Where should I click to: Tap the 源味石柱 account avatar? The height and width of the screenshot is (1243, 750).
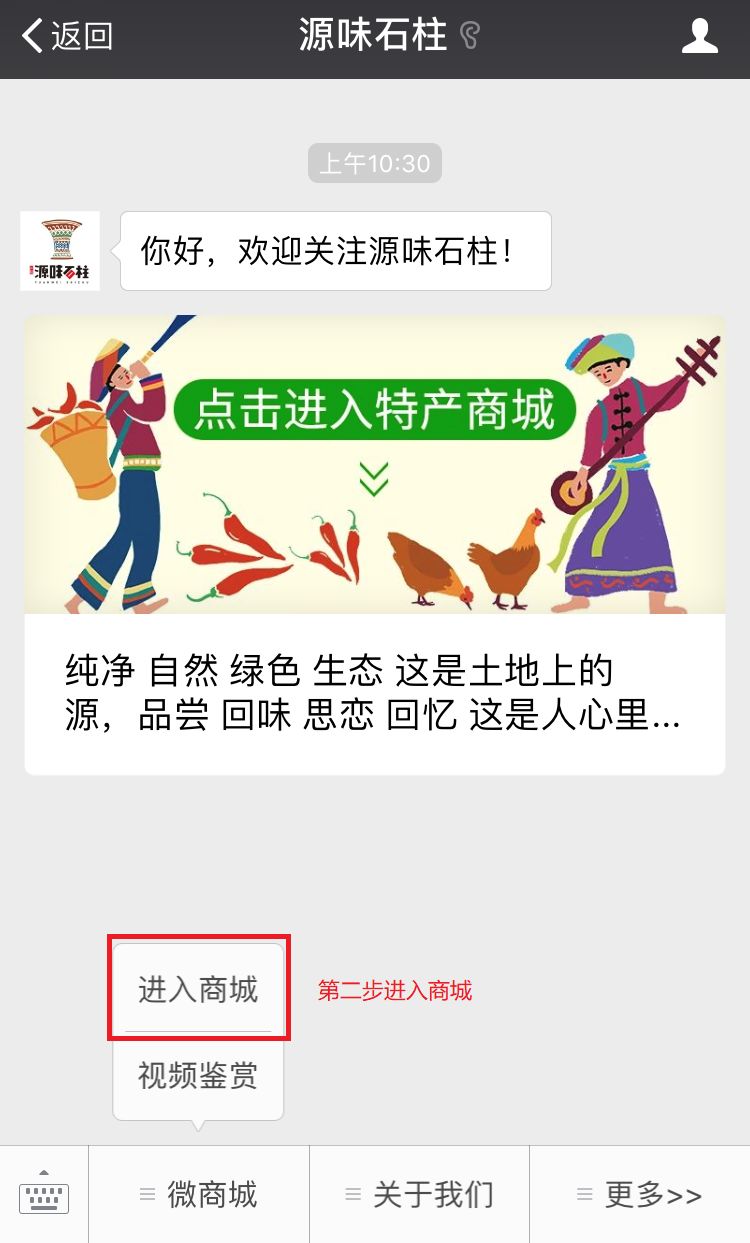(x=59, y=250)
